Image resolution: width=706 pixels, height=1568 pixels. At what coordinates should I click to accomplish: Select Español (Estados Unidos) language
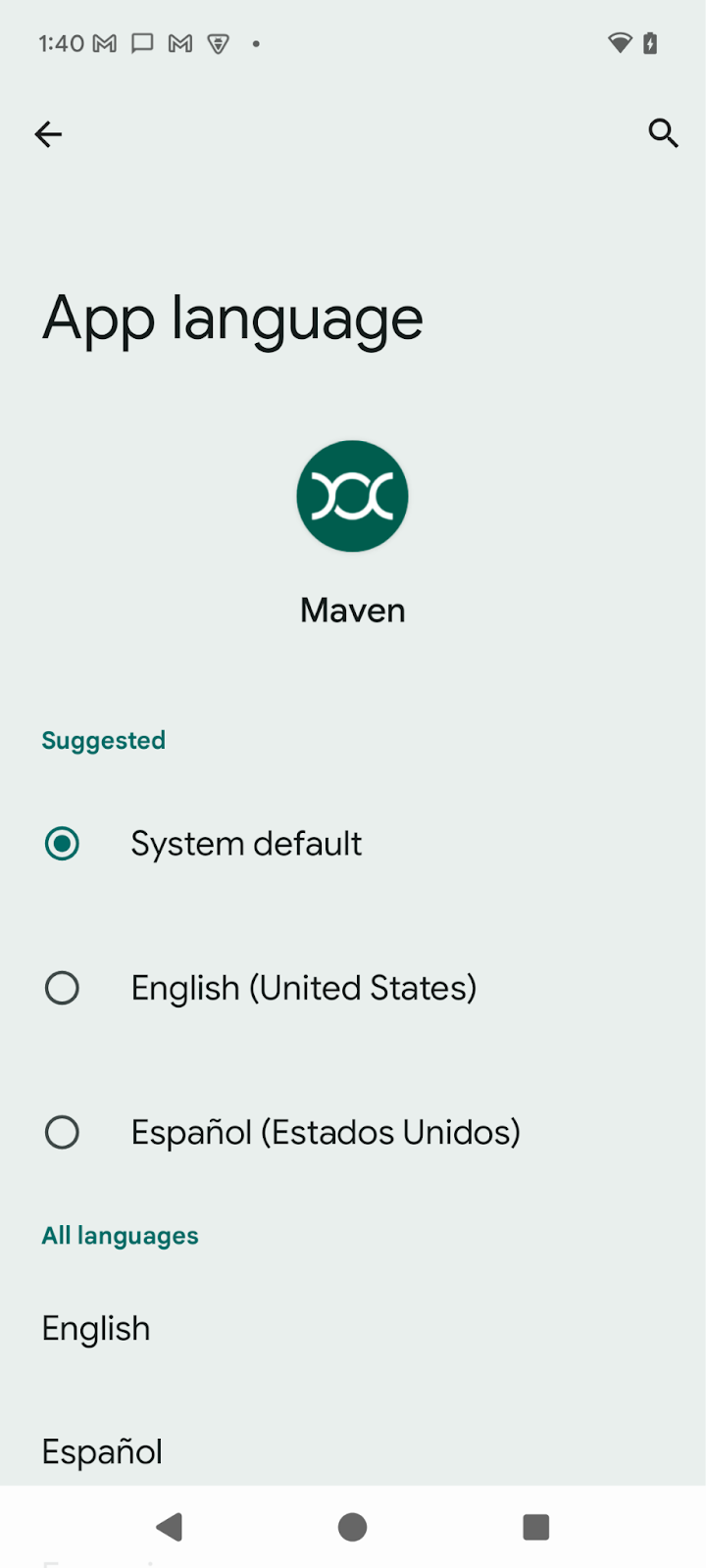[x=353, y=1132]
